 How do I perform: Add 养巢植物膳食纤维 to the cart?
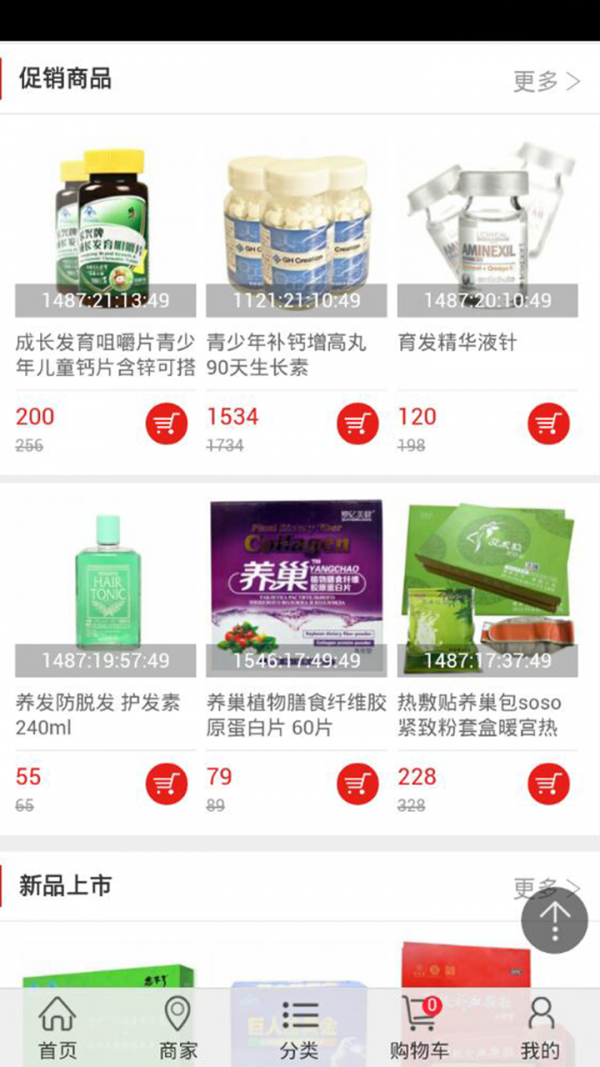pyautogui.click(x=357, y=784)
